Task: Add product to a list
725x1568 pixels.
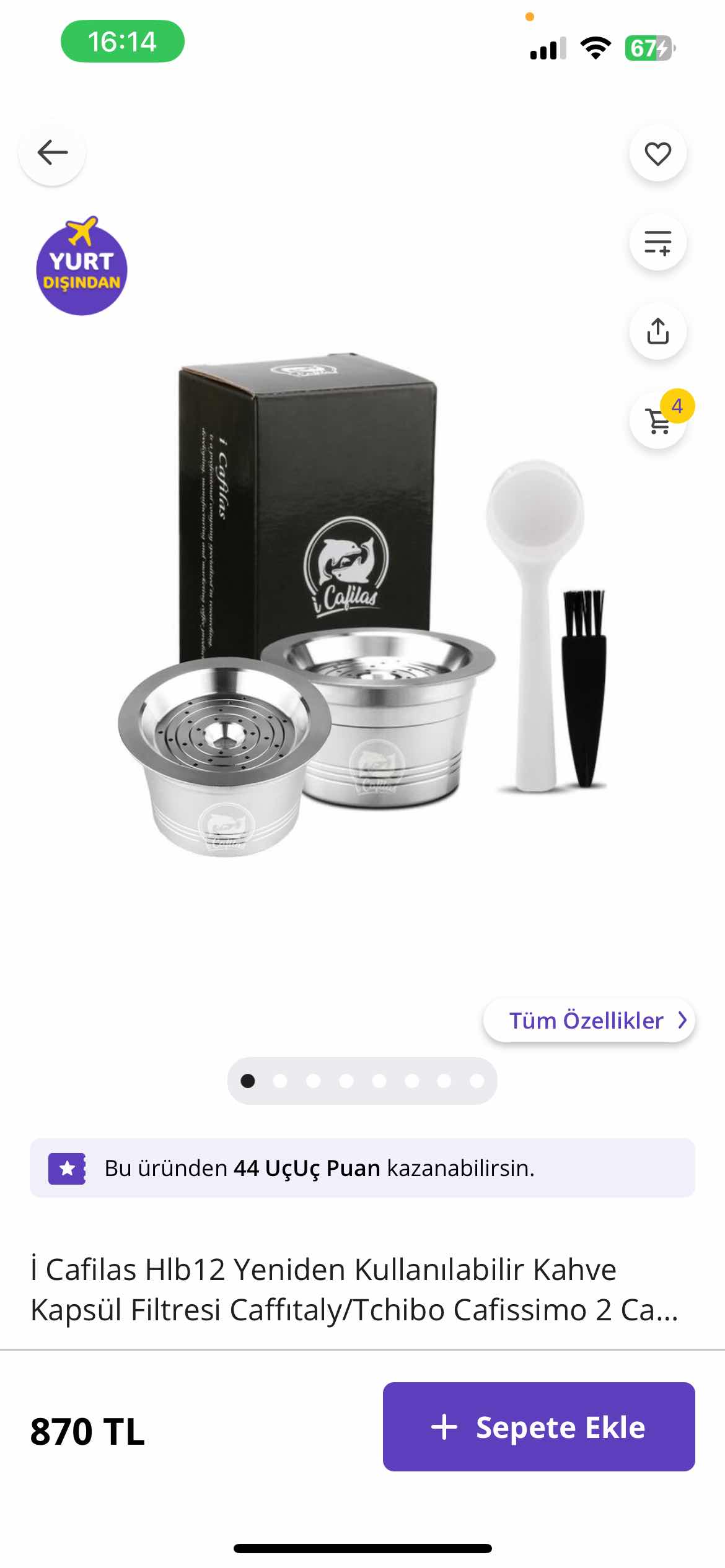Action: pyautogui.click(x=657, y=242)
